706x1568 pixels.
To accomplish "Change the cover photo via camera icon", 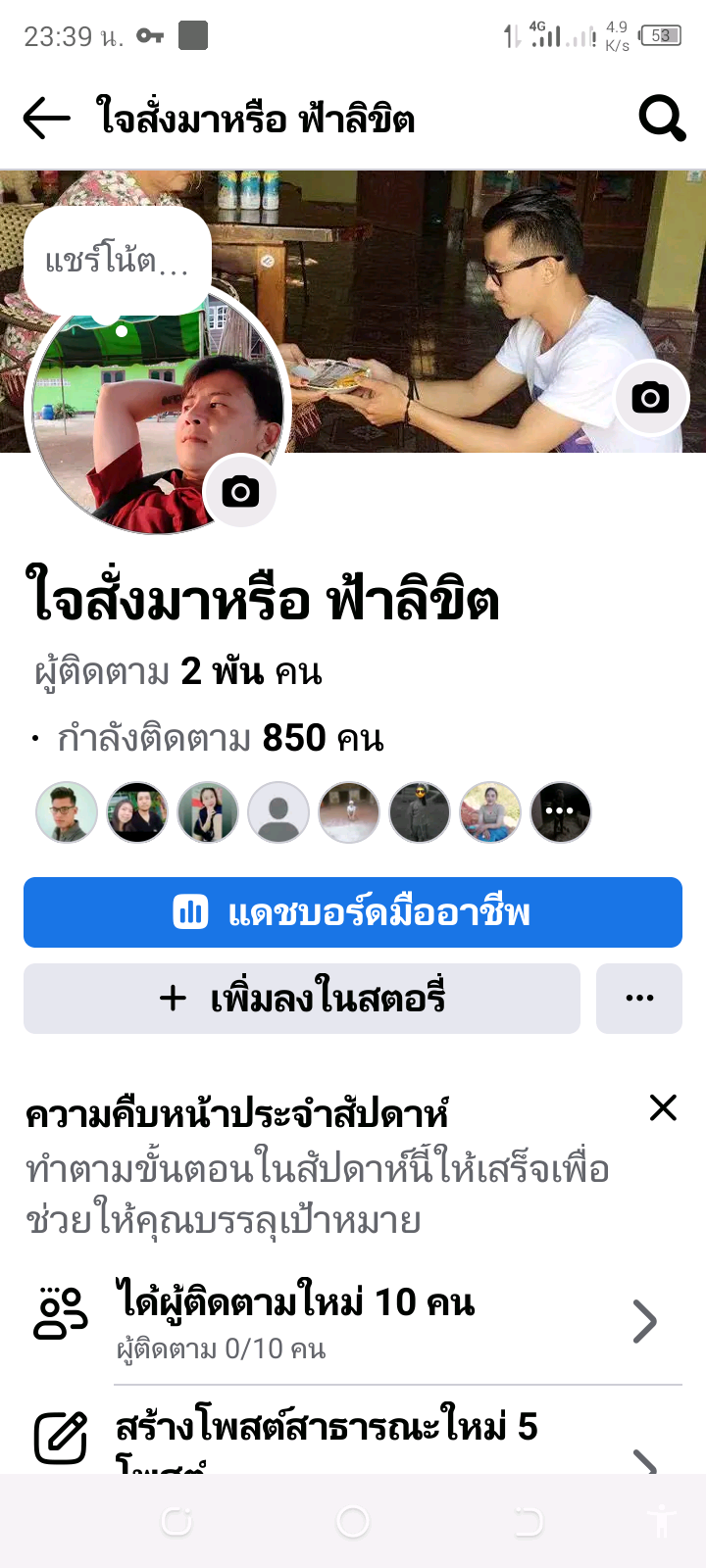I will [x=650, y=397].
